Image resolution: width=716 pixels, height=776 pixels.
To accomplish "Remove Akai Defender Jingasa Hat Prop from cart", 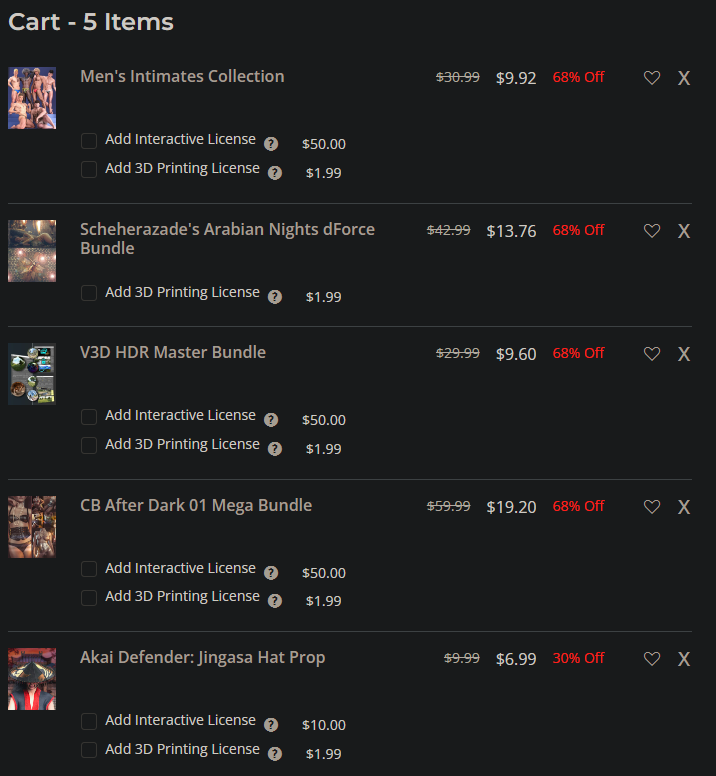I will tap(684, 659).
